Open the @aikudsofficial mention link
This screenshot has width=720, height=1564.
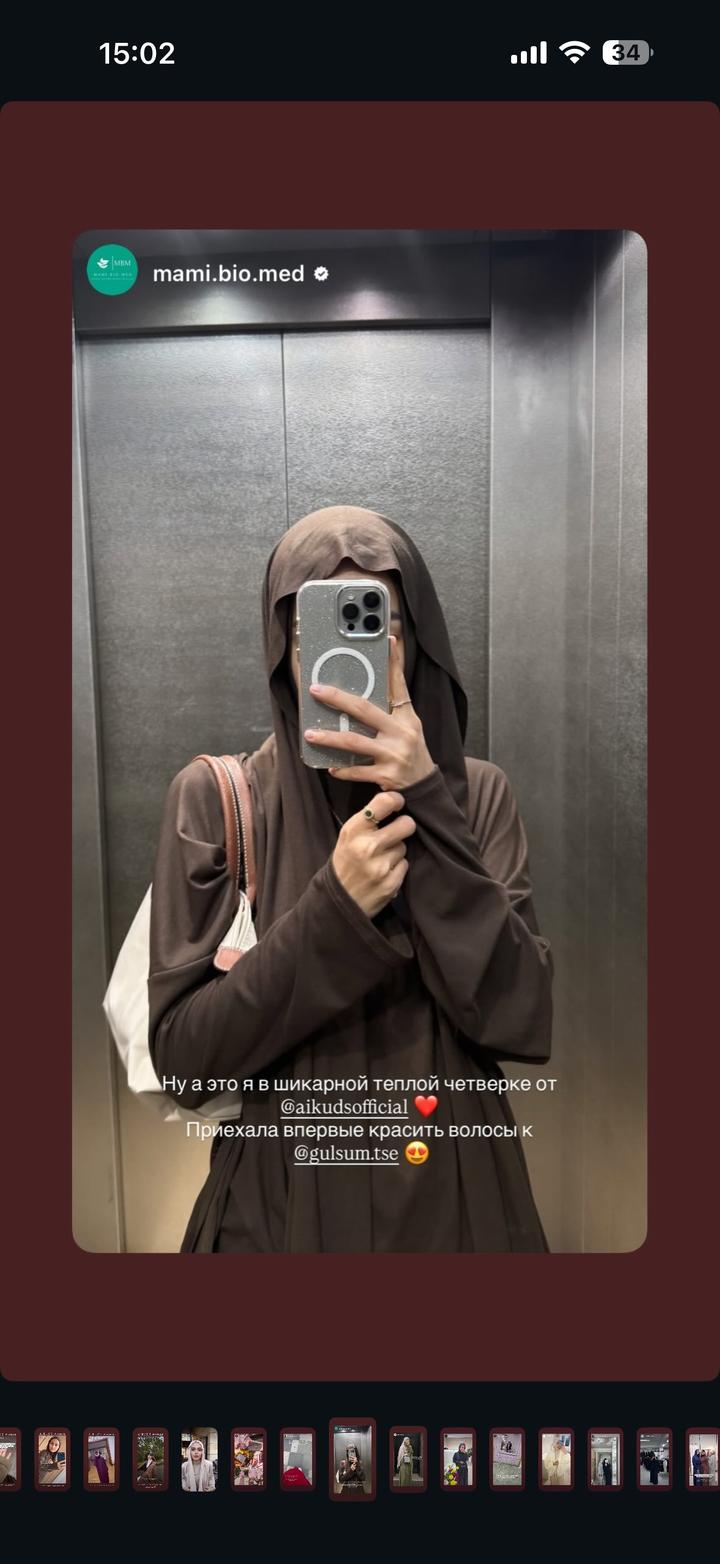(344, 1107)
